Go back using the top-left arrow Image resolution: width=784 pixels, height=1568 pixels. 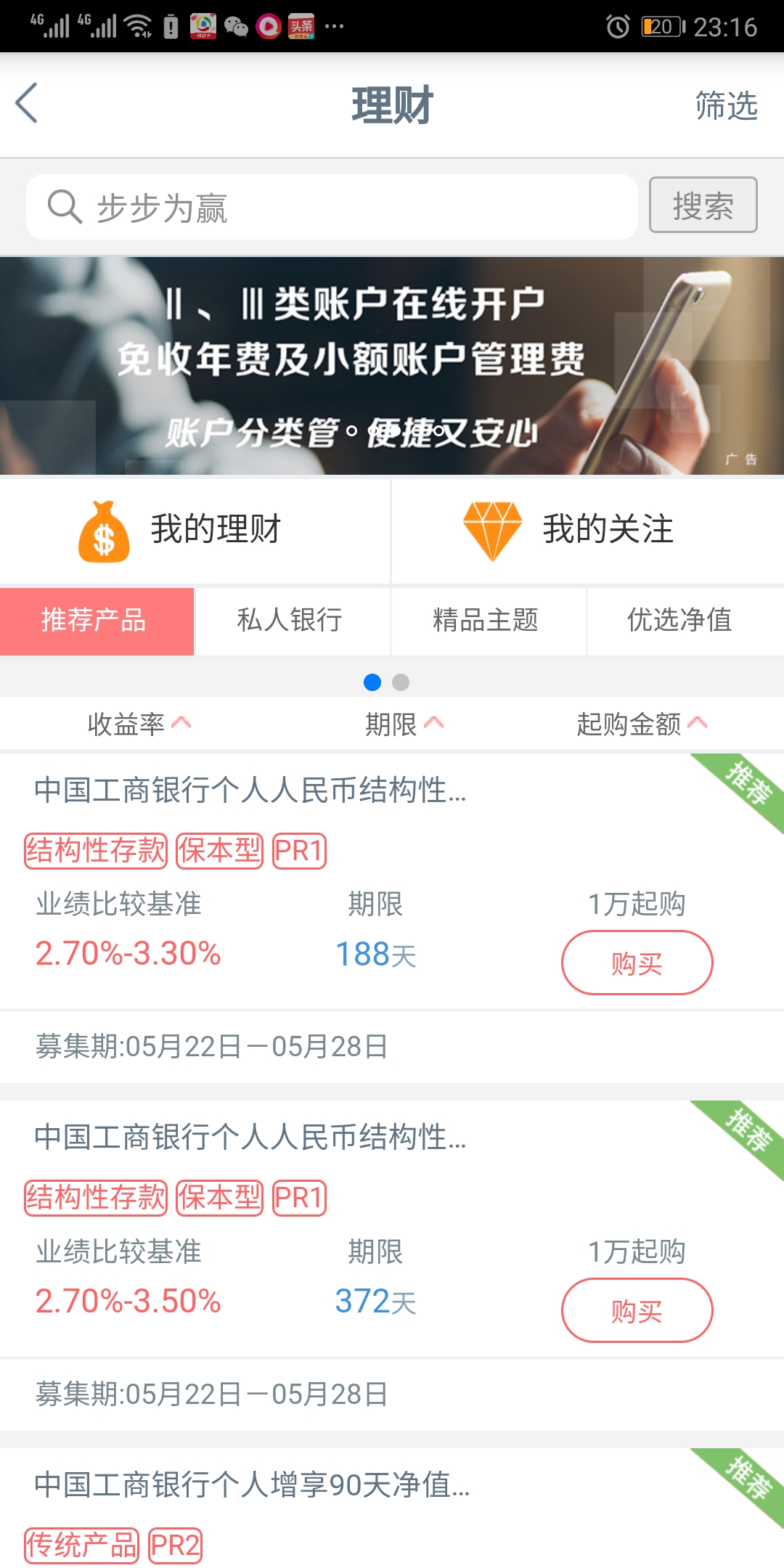coord(28,104)
